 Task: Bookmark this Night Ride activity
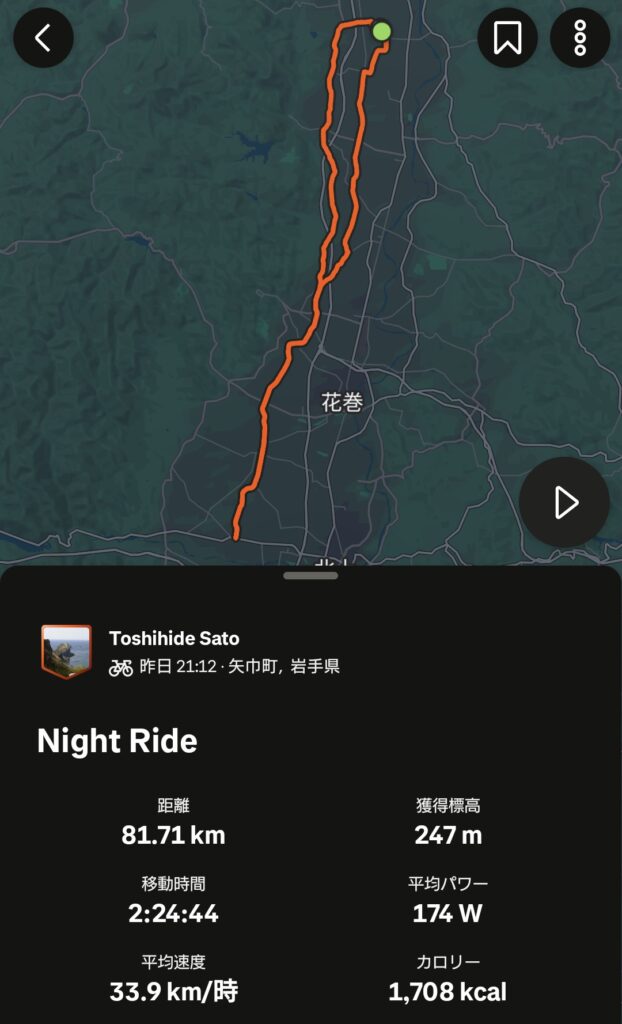coord(507,38)
